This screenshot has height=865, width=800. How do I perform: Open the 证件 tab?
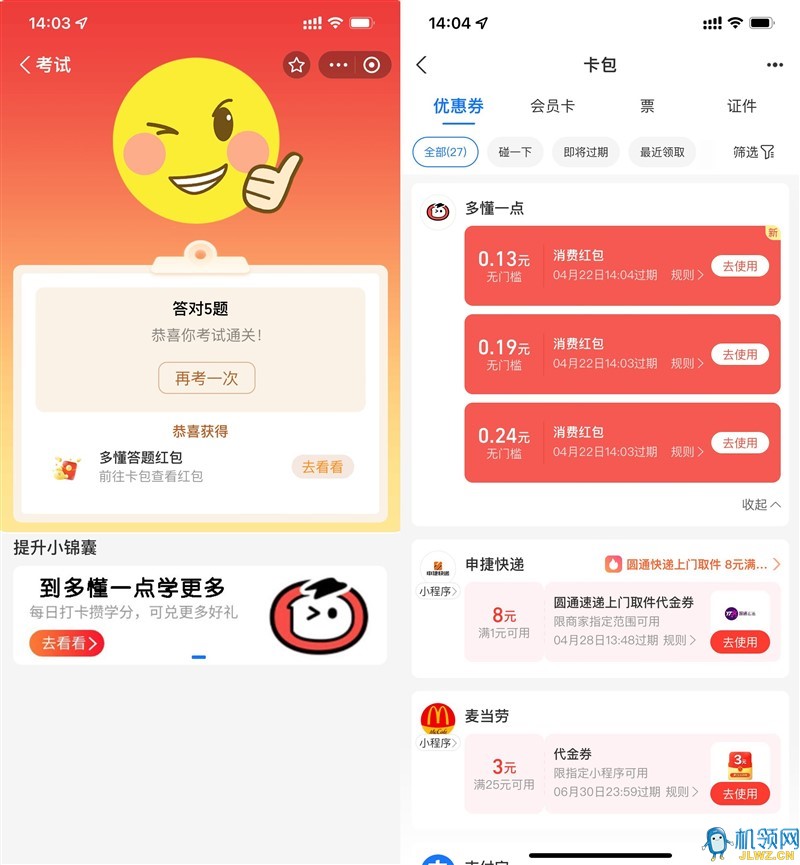click(x=742, y=106)
